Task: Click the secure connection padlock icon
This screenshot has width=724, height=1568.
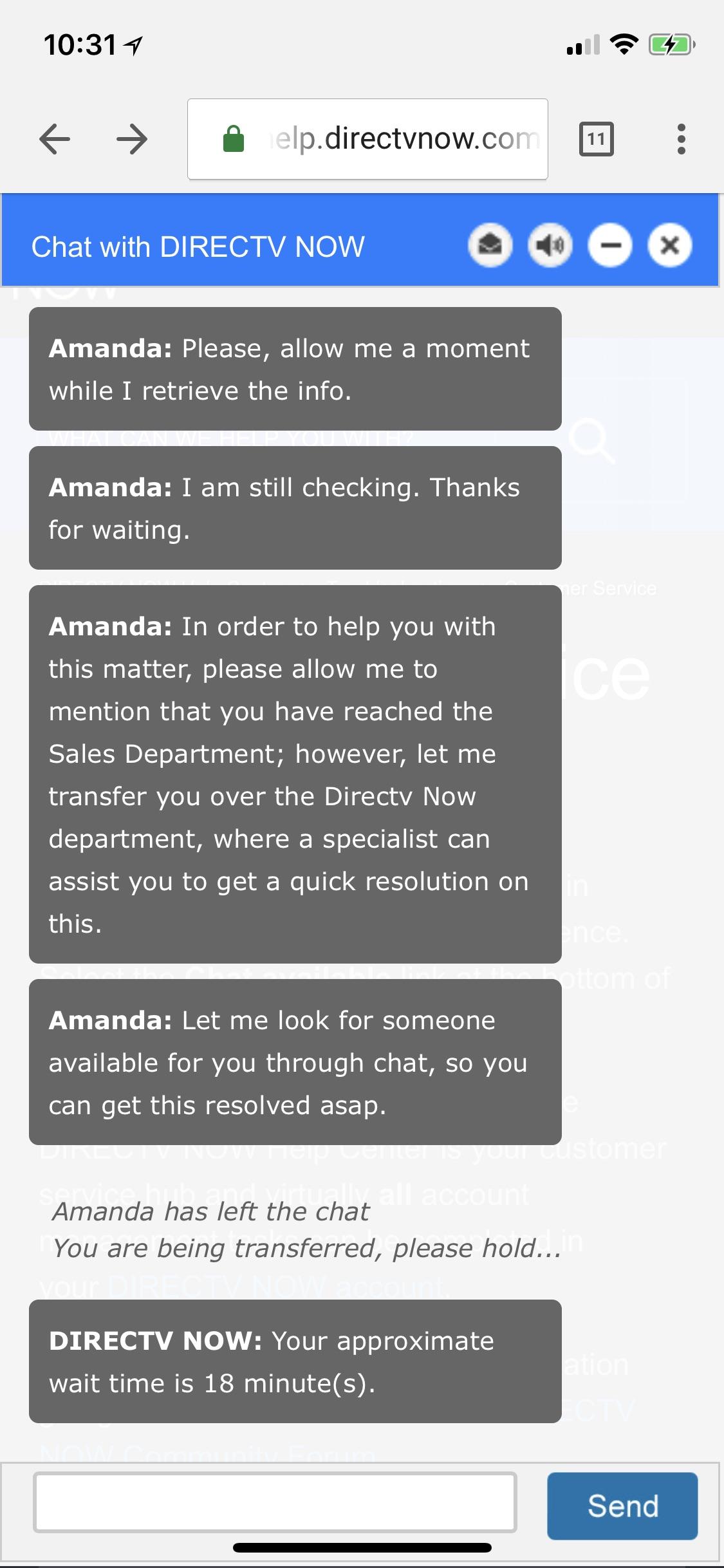Action: click(x=235, y=138)
